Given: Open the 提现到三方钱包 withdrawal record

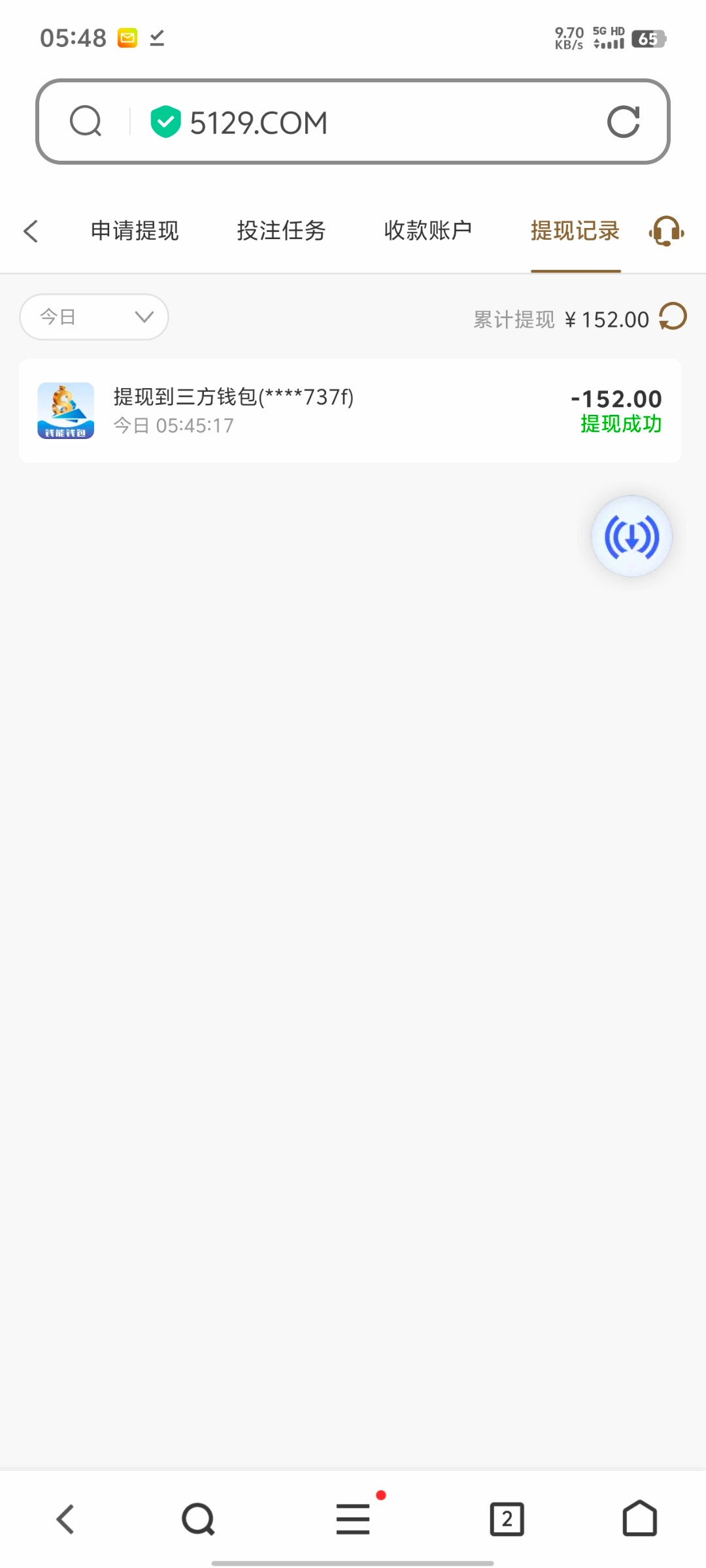Looking at the screenshot, I should pyautogui.click(x=350, y=411).
